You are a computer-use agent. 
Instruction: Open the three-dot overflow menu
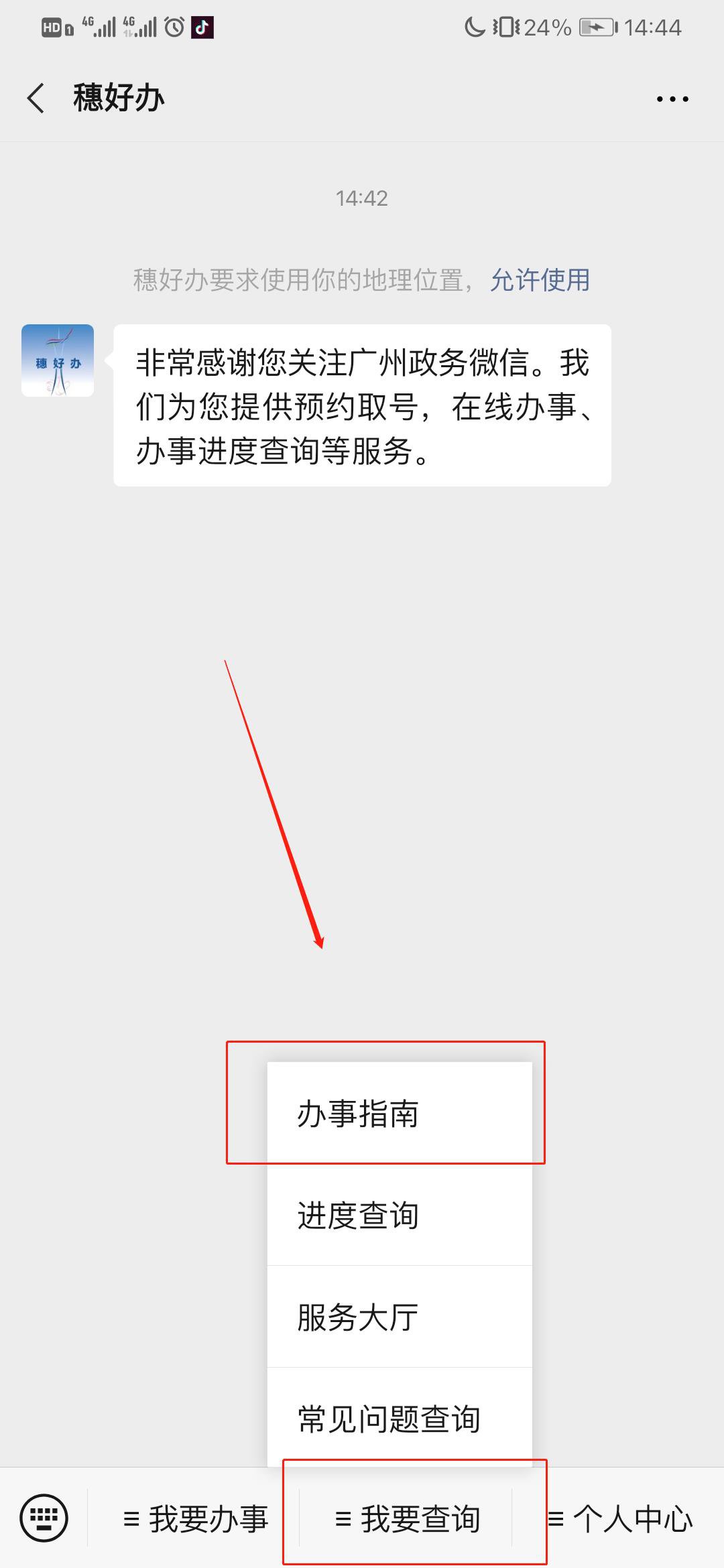pyautogui.click(x=672, y=99)
